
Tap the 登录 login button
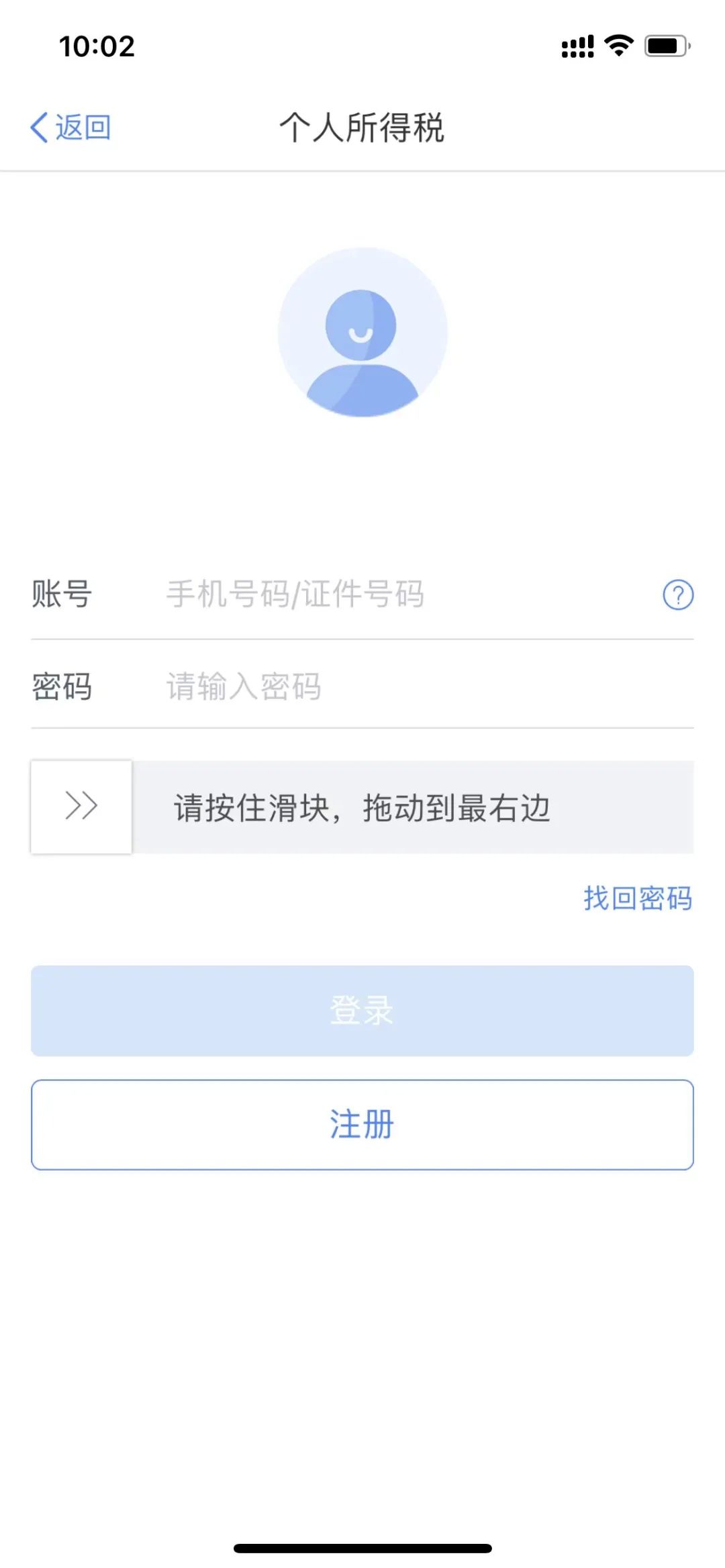(362, 1010)
